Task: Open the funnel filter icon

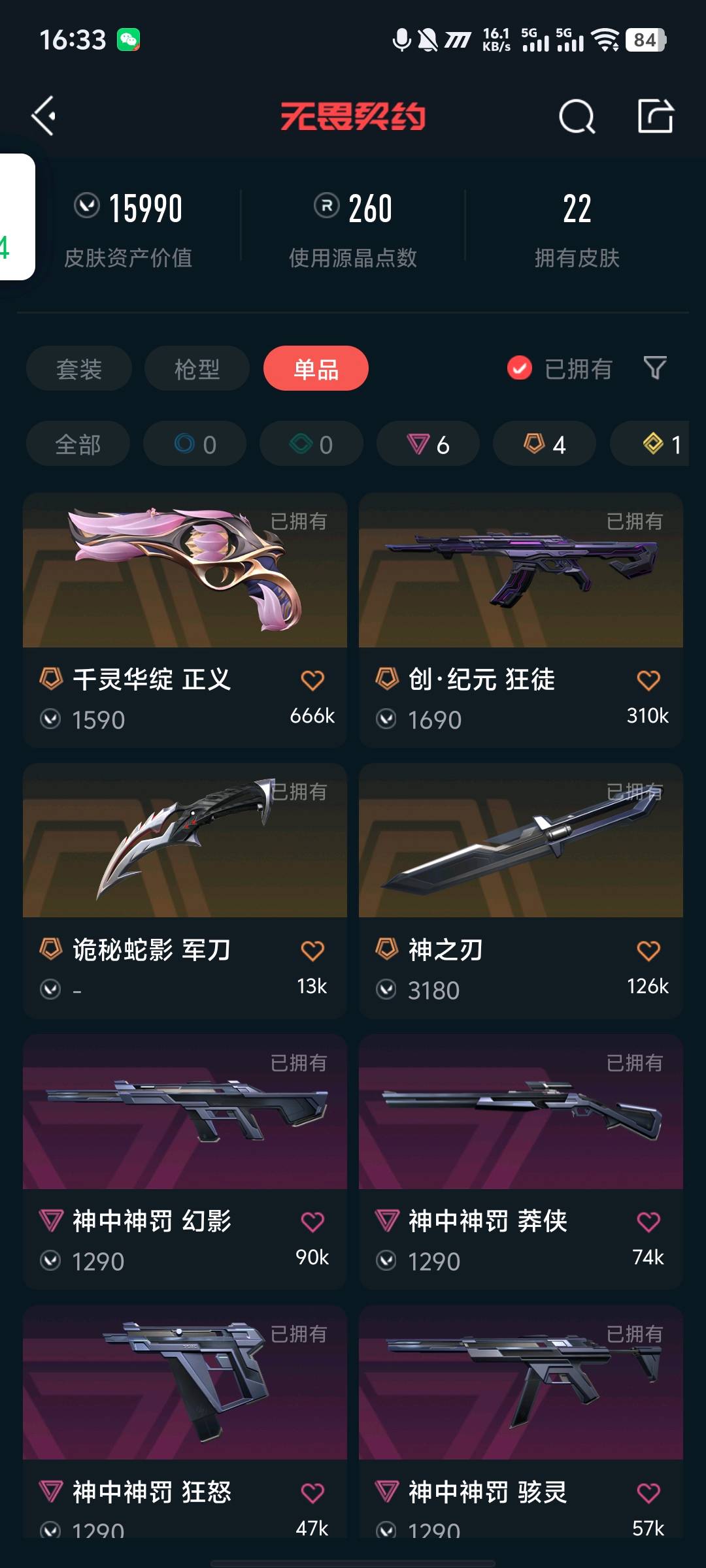Action: click(x=655, y=368)
